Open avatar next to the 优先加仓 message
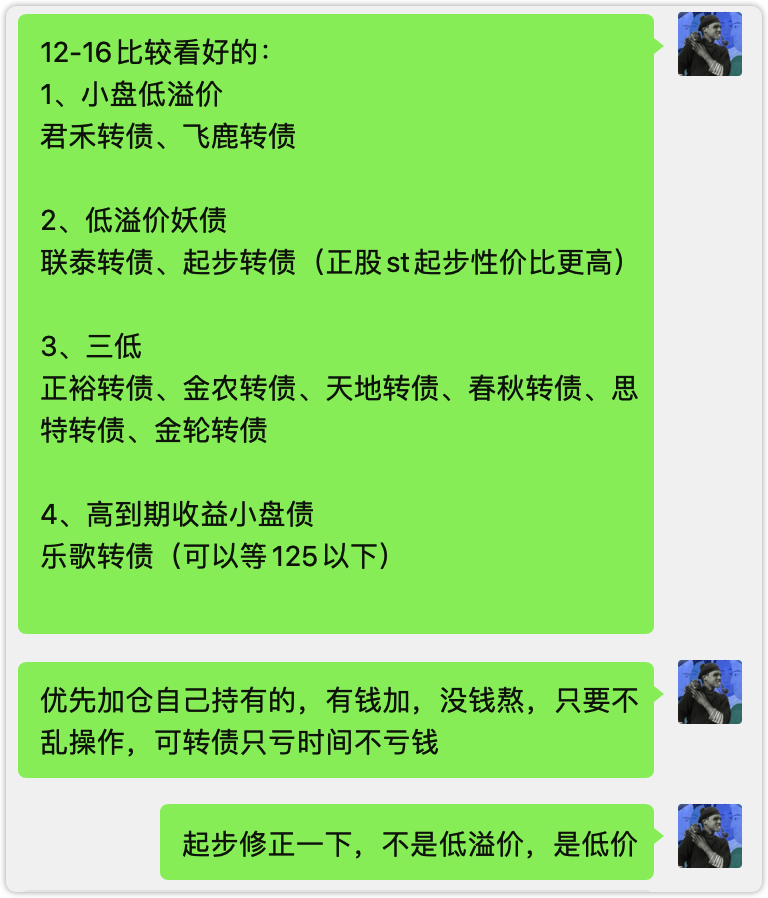 tap(709, 692)
